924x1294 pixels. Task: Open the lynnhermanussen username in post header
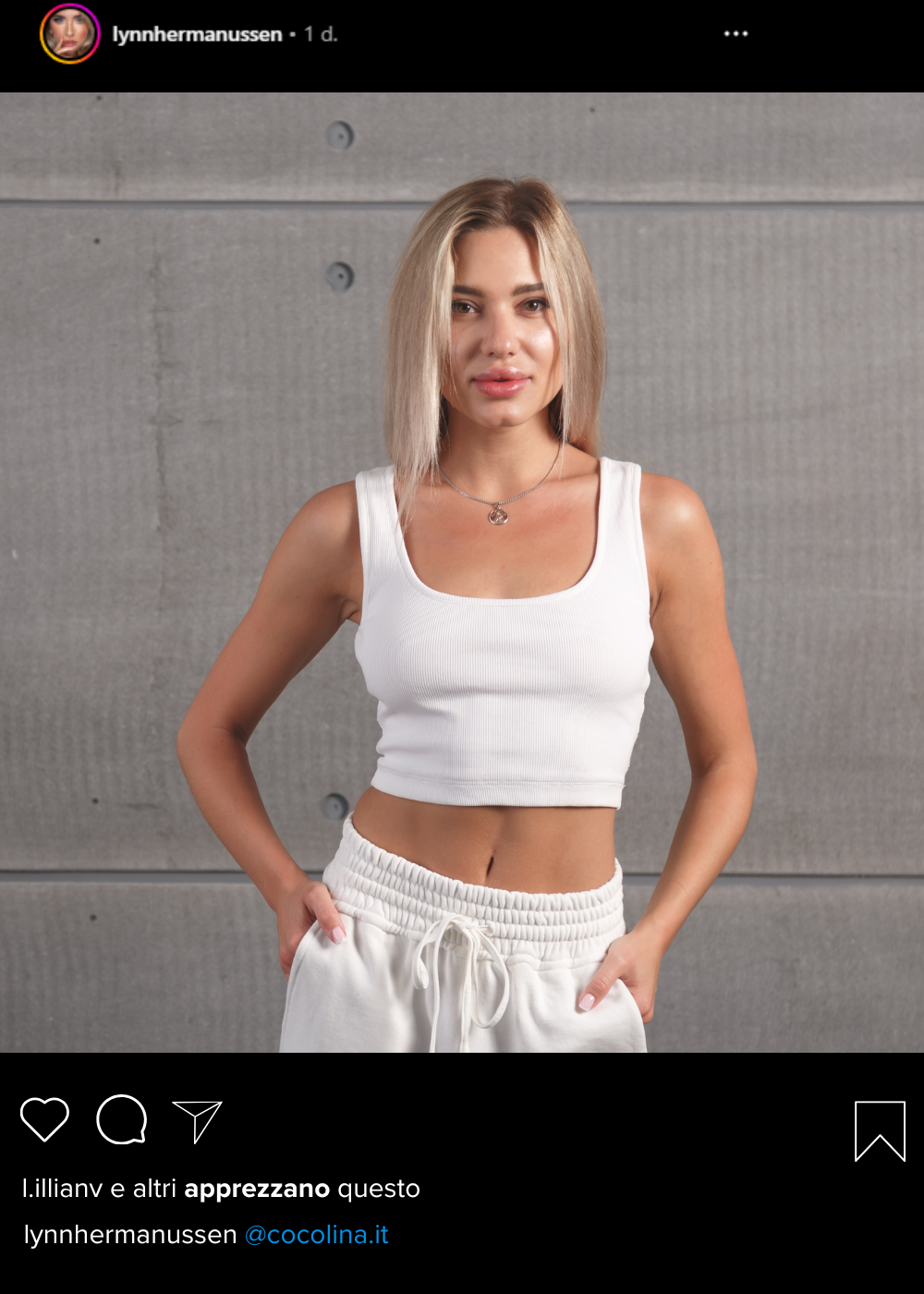[197, 34]
